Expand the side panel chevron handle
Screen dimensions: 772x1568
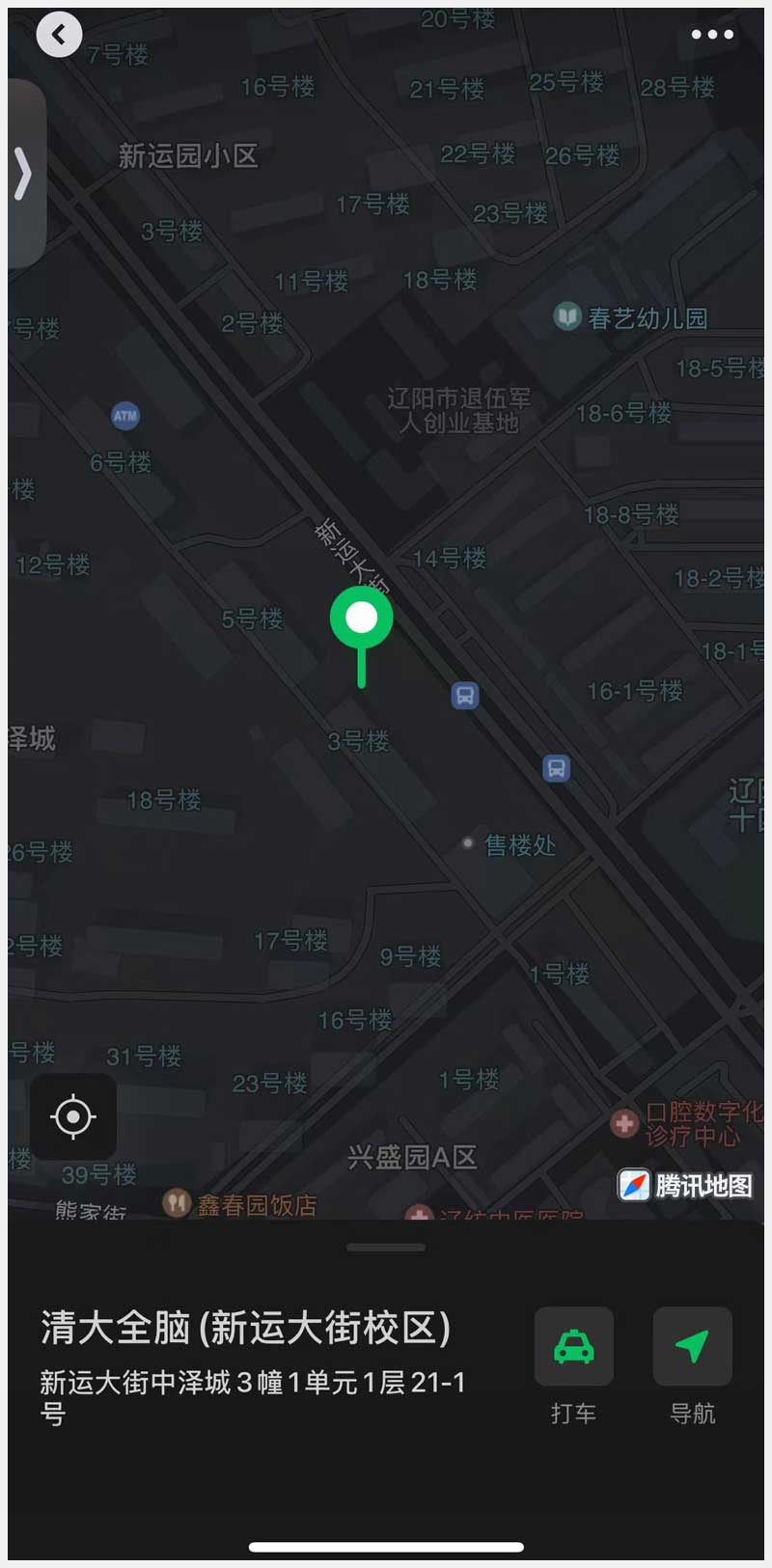click(24, 174)
